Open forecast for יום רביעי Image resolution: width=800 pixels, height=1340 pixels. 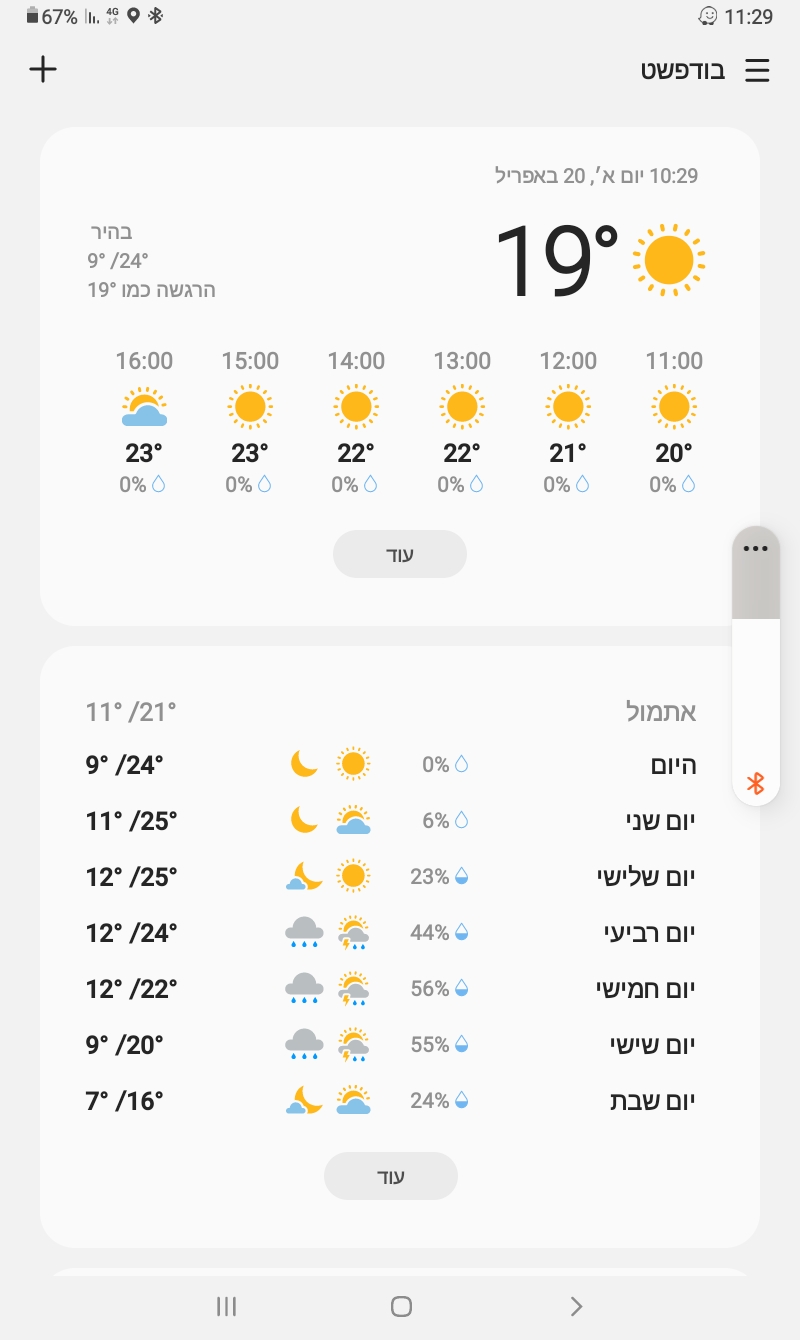coord(400,933)
